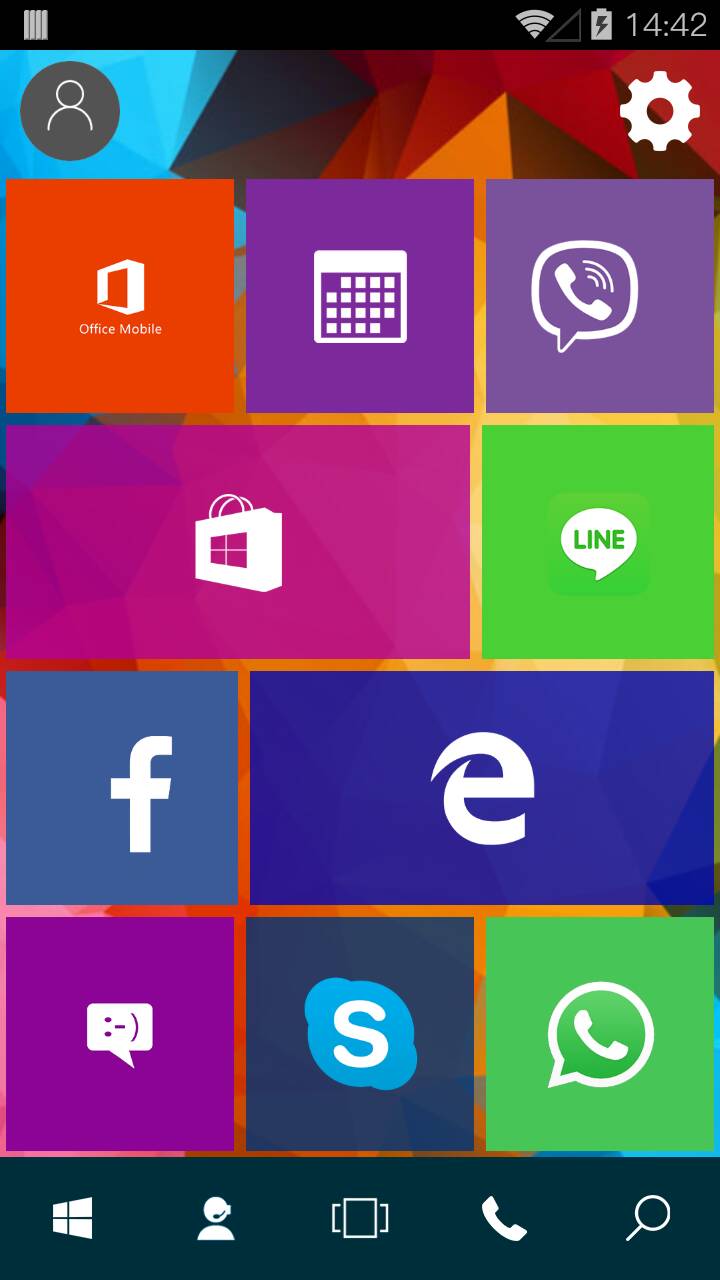Tap the Search magnifier icon

648,1218
